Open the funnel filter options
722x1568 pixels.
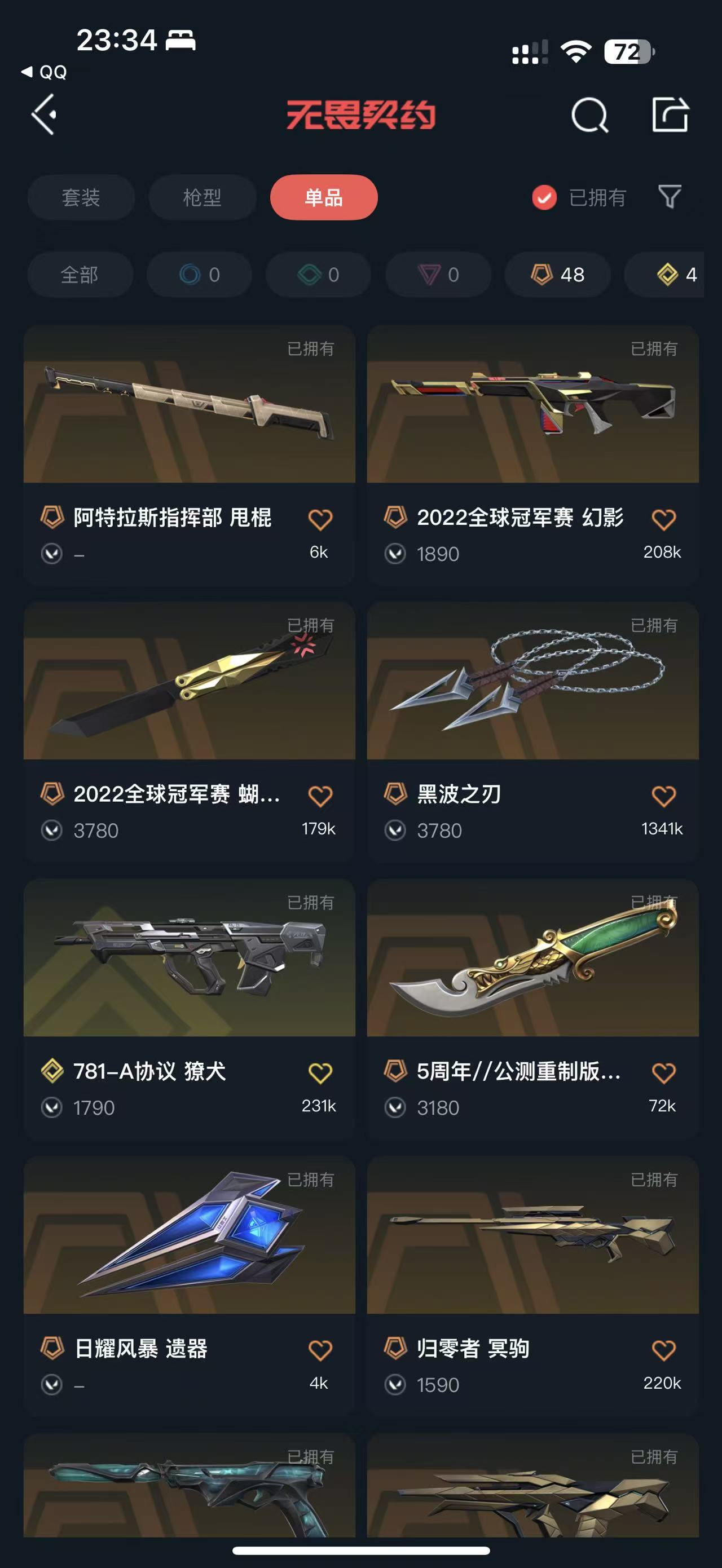(670, 197)
